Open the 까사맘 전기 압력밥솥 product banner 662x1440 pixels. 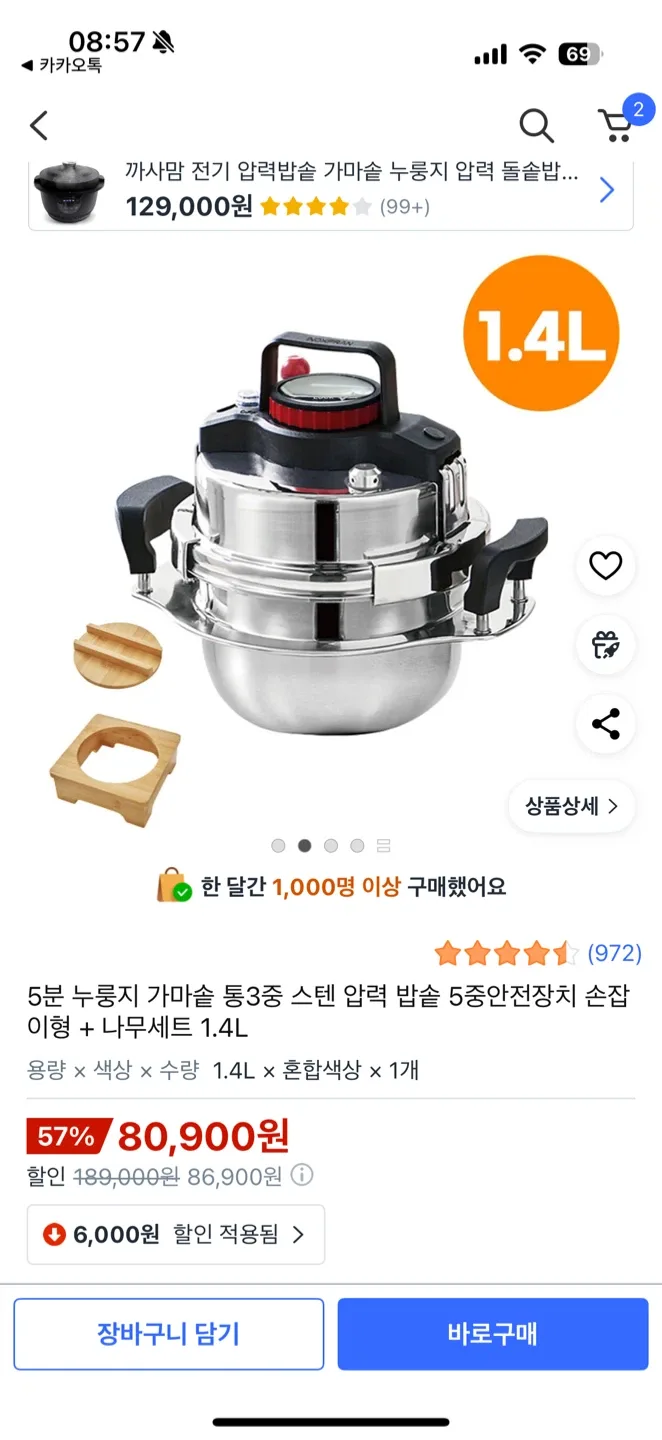pos(330,190)
